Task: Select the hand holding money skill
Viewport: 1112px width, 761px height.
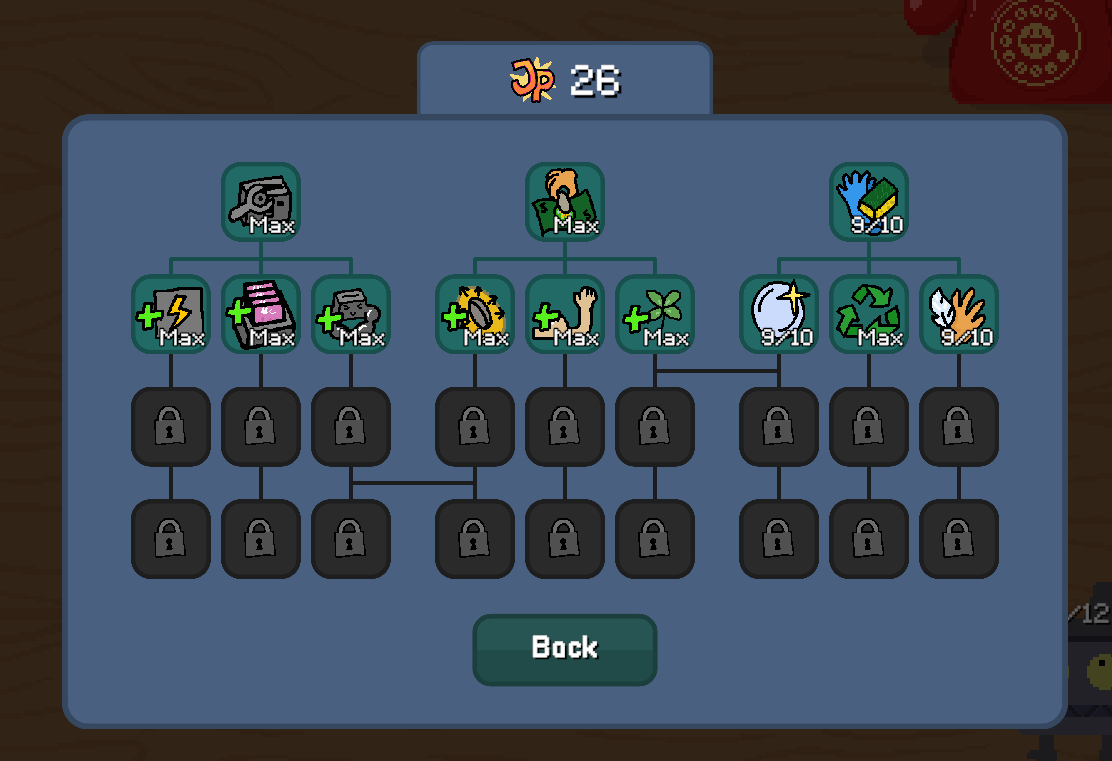Action: coord(564,201)
